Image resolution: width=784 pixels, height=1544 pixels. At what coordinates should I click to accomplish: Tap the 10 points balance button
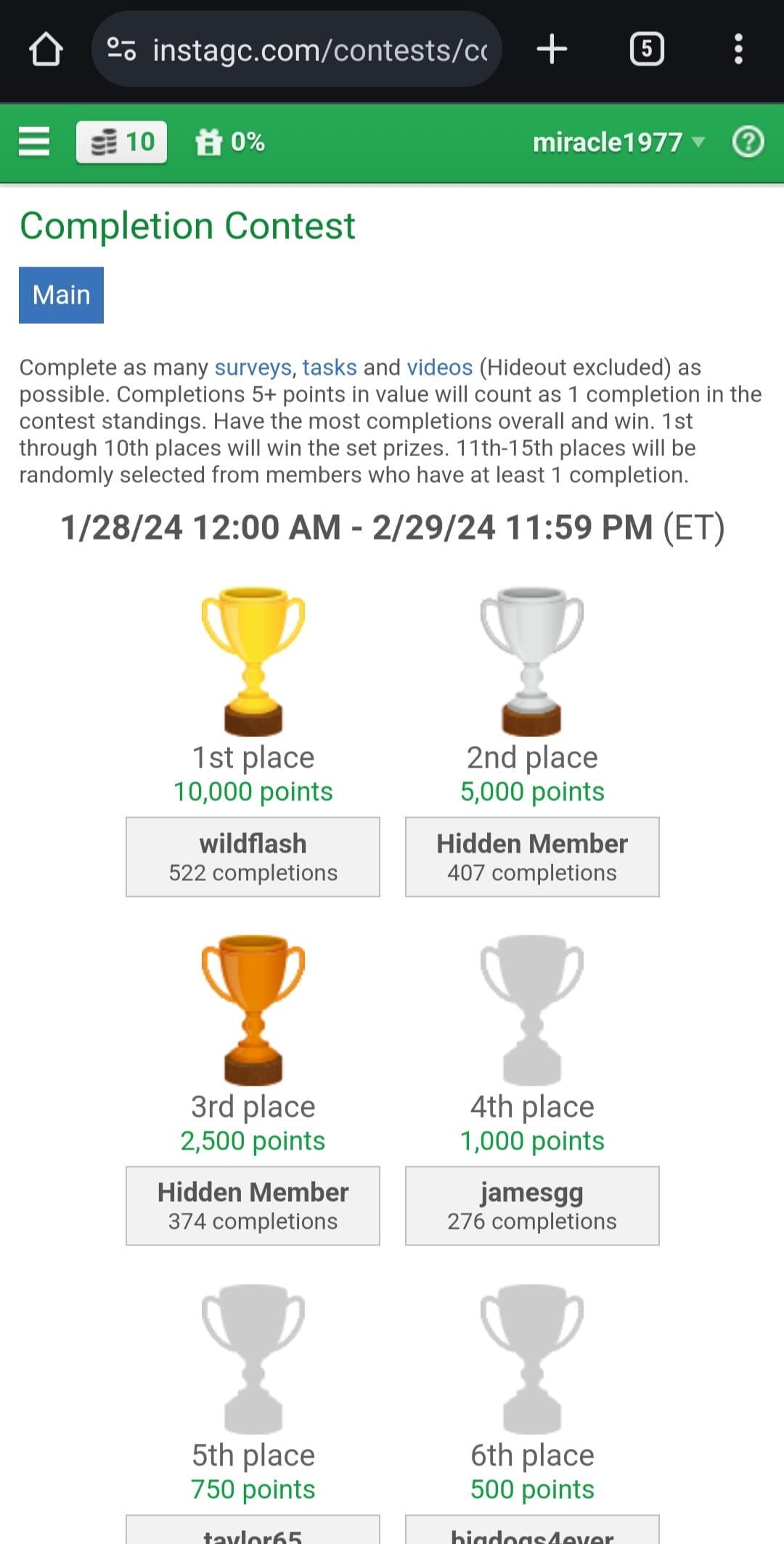121,142
